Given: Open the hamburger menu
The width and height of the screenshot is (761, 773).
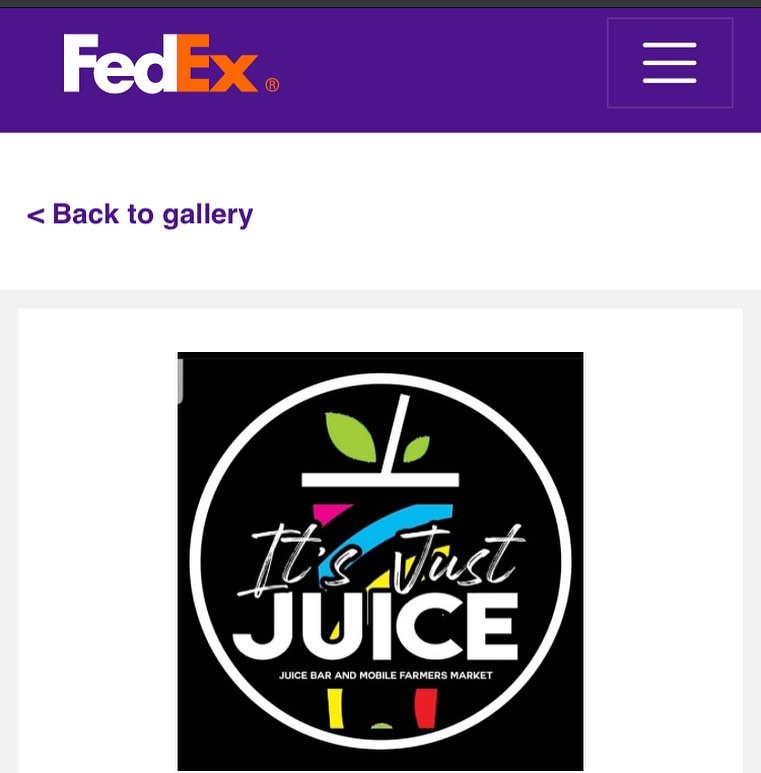Looking at the screenshot, I should coord(669,63).
